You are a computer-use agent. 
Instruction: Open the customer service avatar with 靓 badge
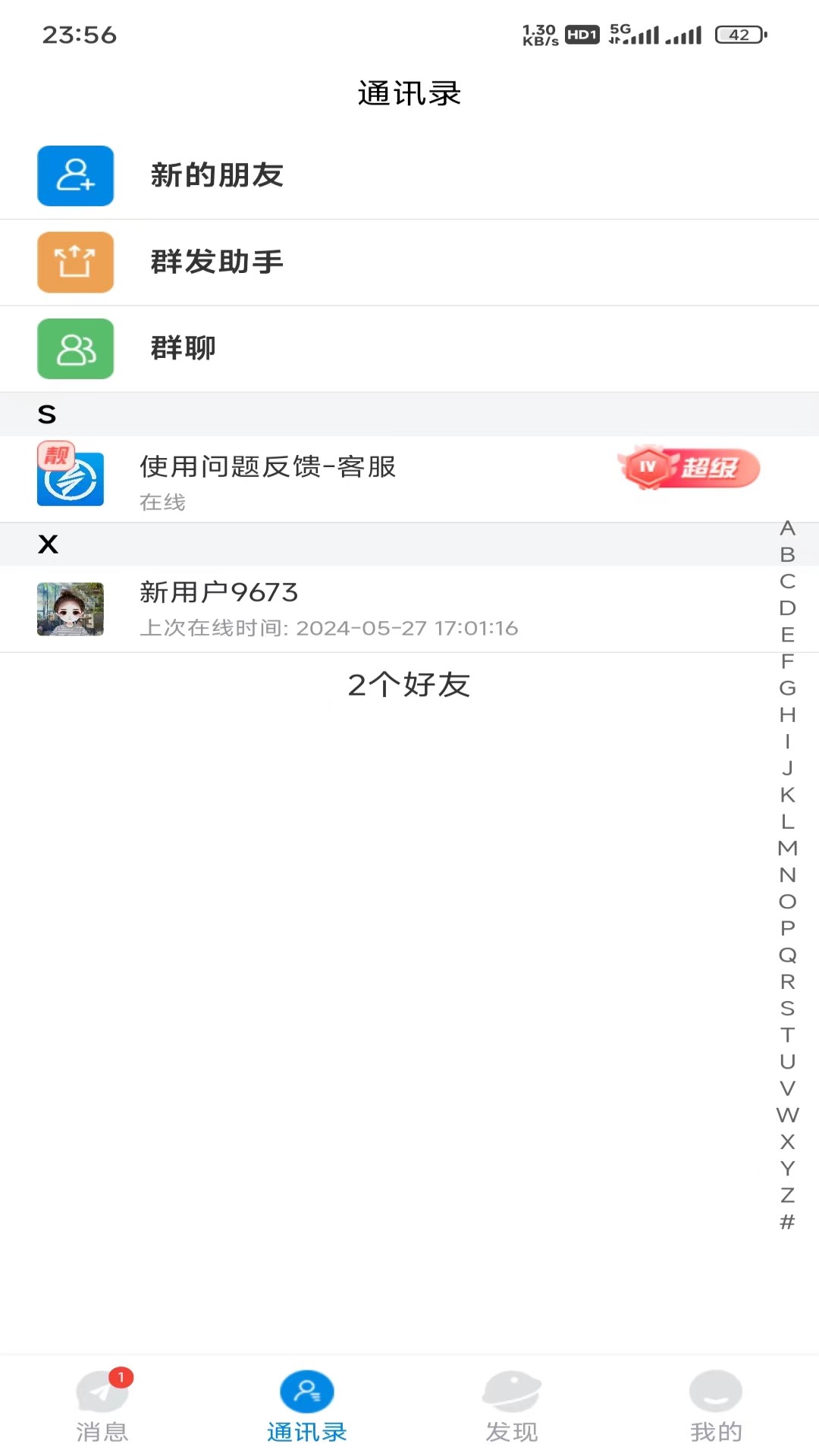(x=70, y=479)
